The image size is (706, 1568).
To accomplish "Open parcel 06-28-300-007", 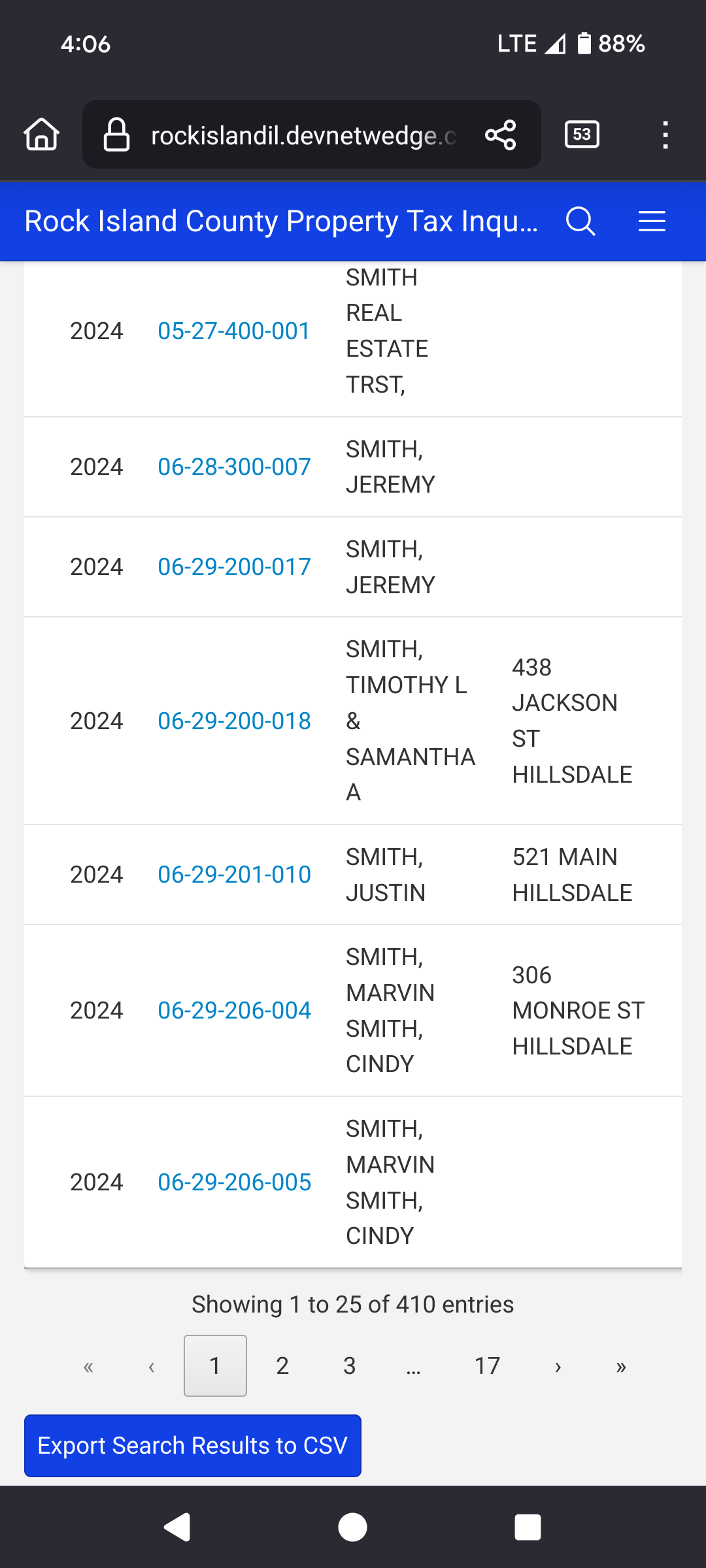I will [234, 467].
